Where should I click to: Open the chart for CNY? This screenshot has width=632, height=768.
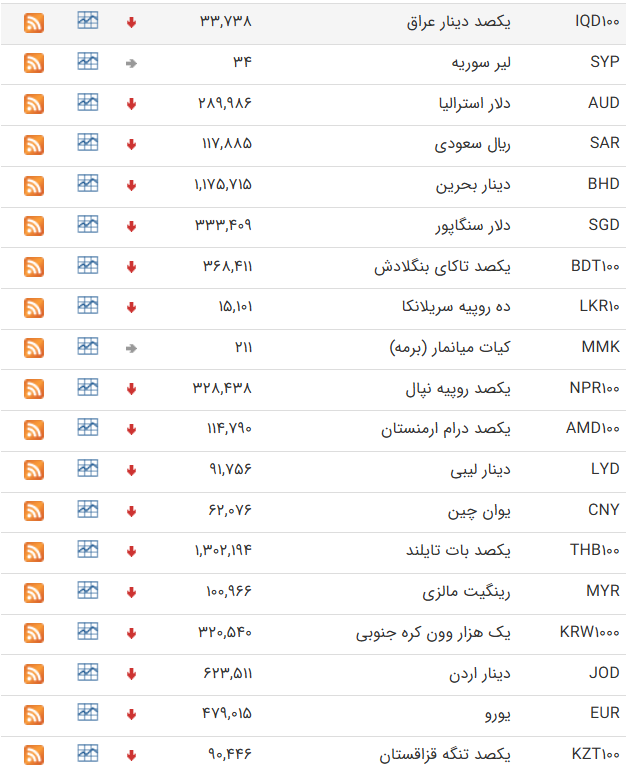tap(88, 510)
